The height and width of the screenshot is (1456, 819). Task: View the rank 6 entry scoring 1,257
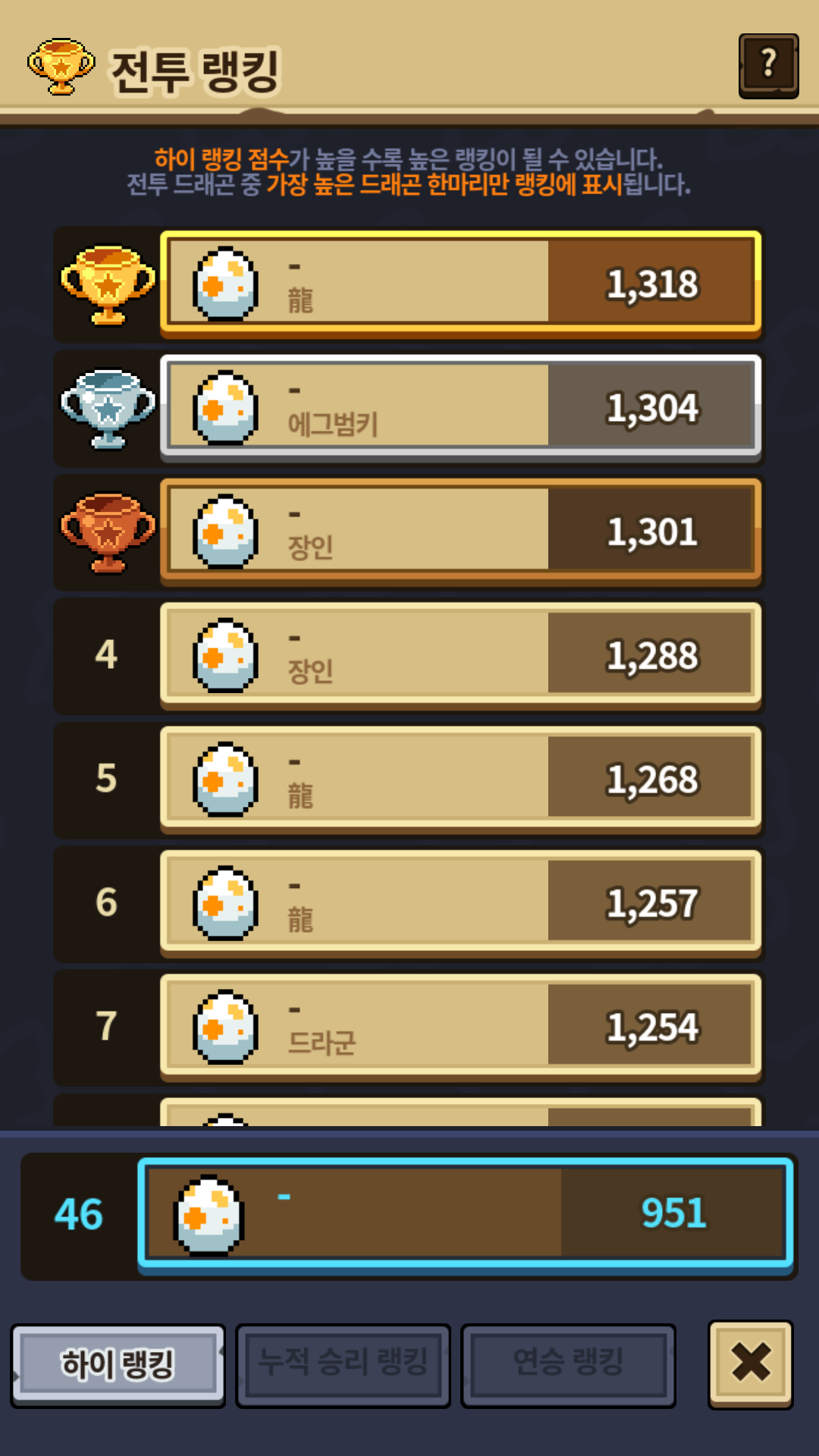coord(460,902)
